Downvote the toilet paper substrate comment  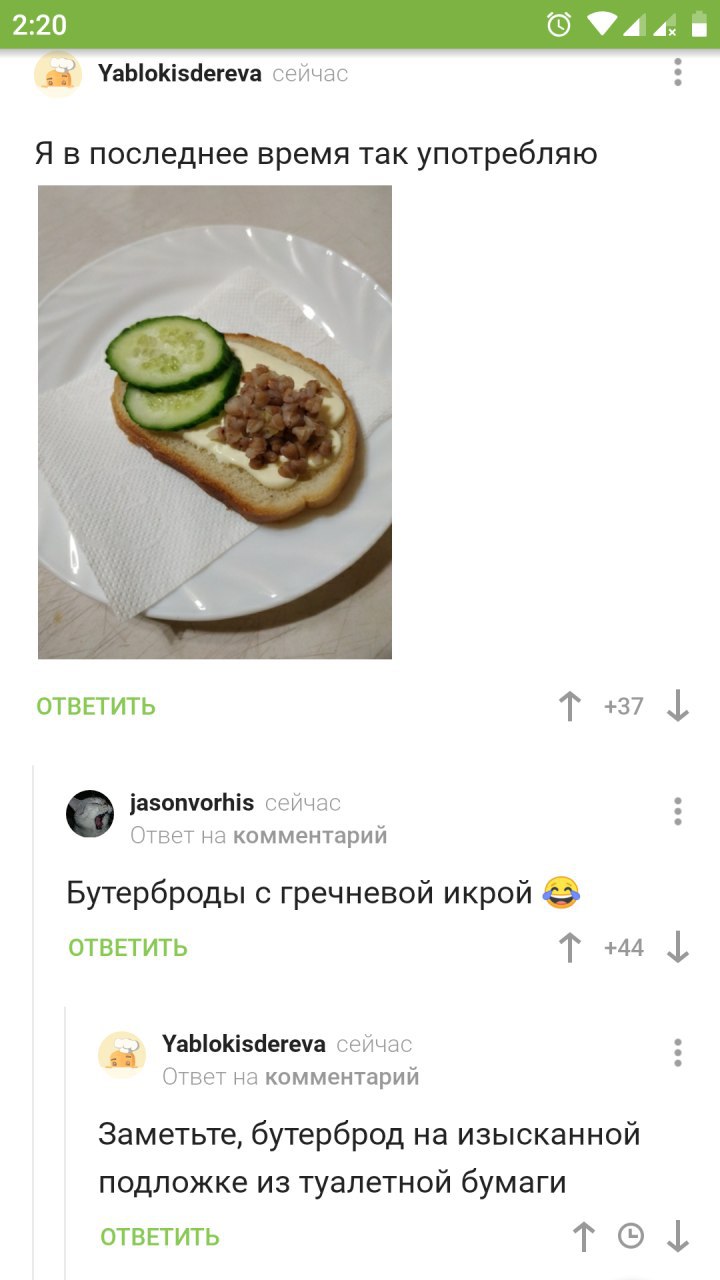click(x=678, y=1237)
